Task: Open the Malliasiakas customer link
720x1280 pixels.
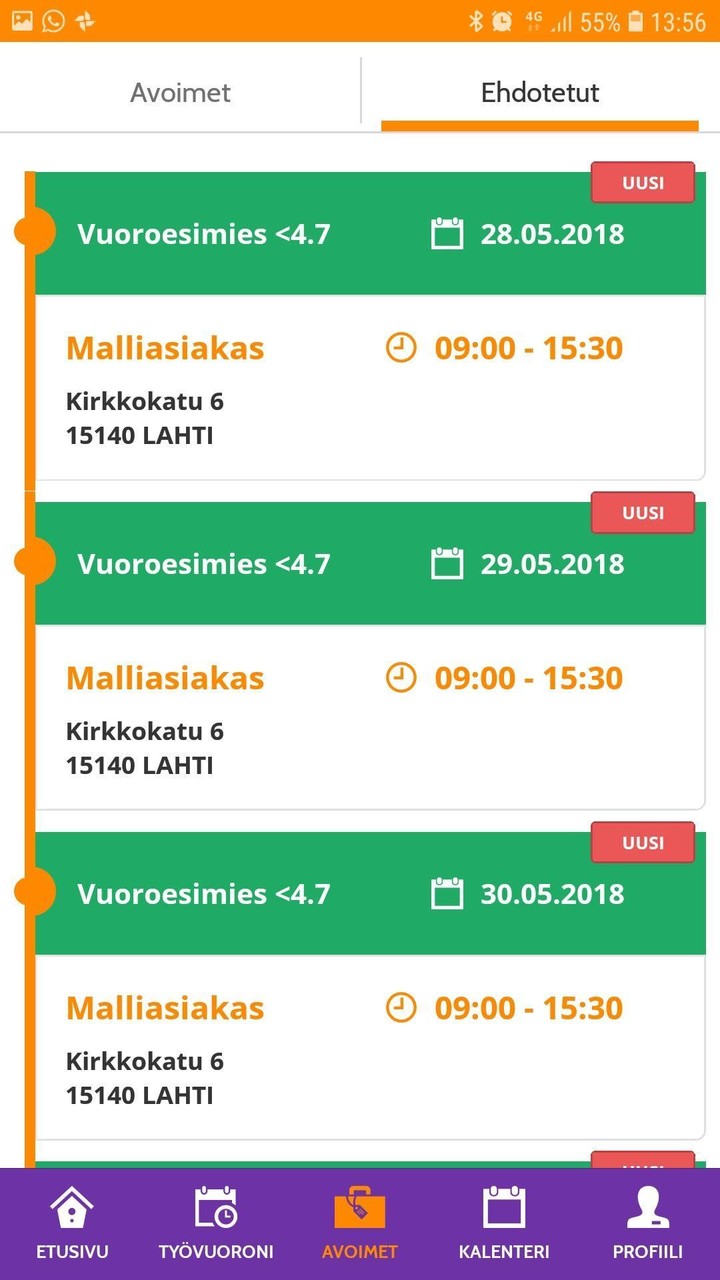Action: click(165, 347)
